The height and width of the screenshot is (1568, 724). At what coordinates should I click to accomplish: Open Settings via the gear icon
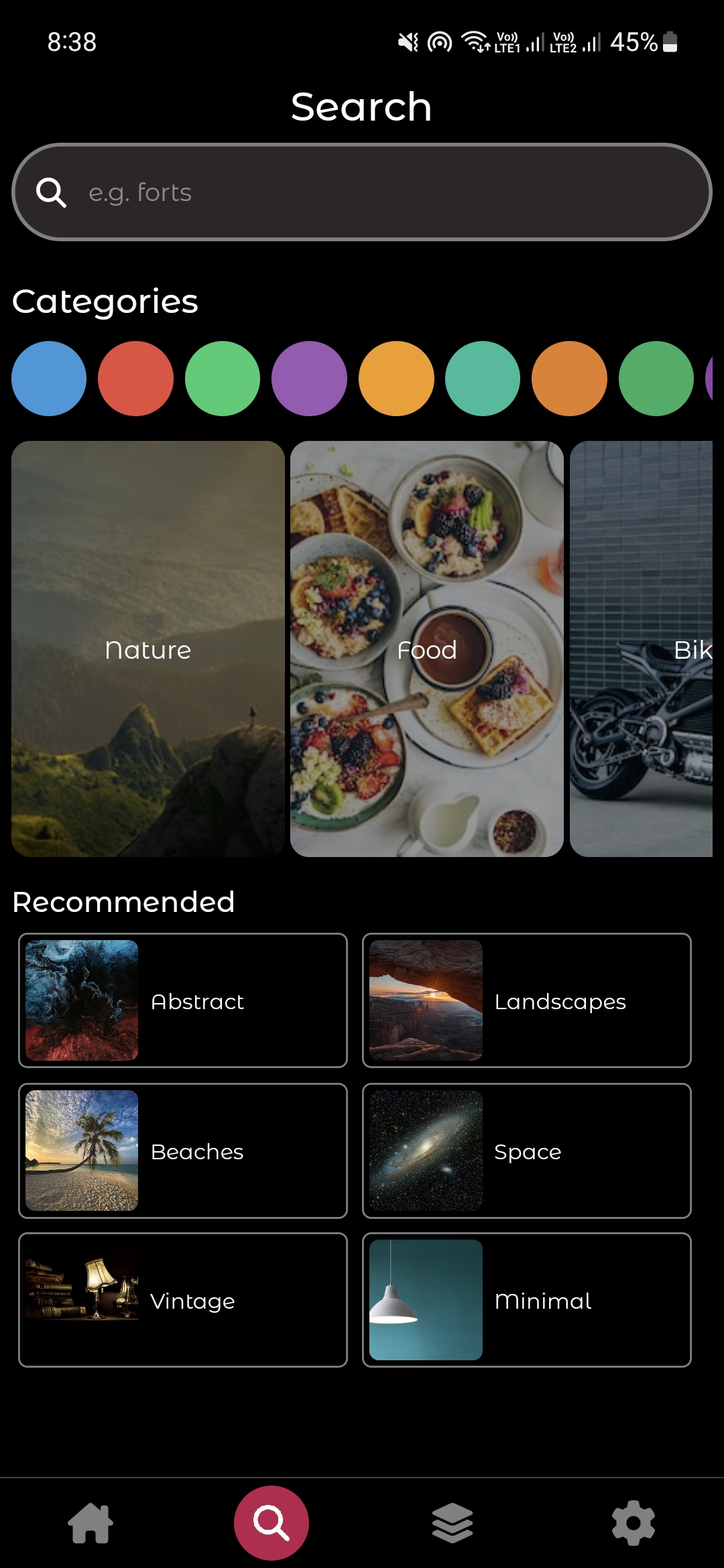pyautogui.click(x=633, y=1521)
